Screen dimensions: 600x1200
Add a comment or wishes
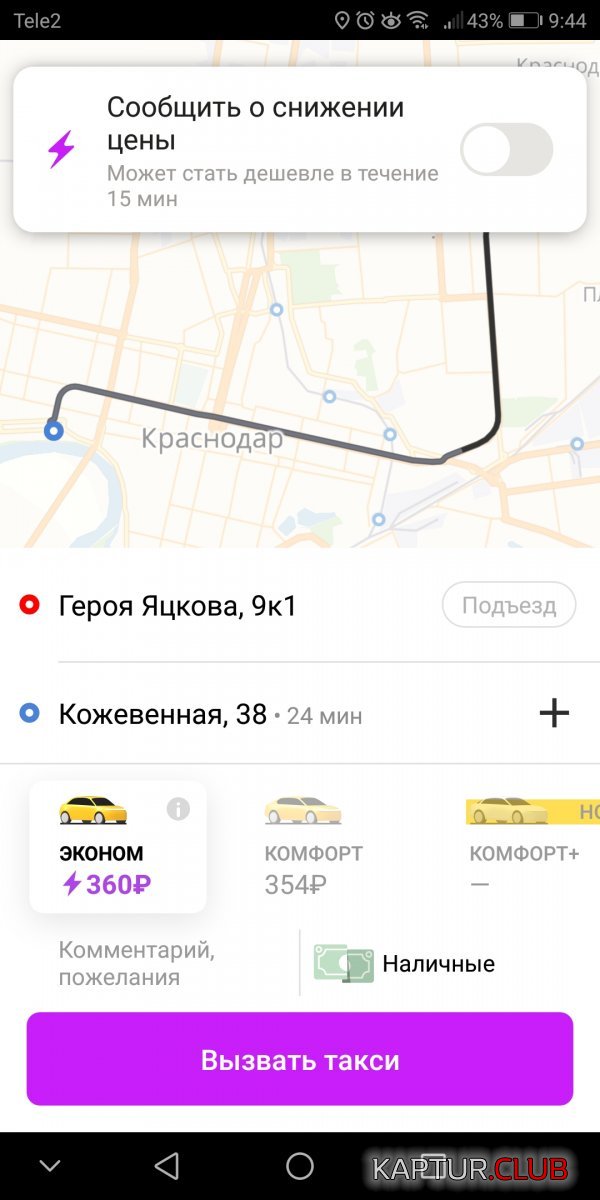click(x=136, y=963)
